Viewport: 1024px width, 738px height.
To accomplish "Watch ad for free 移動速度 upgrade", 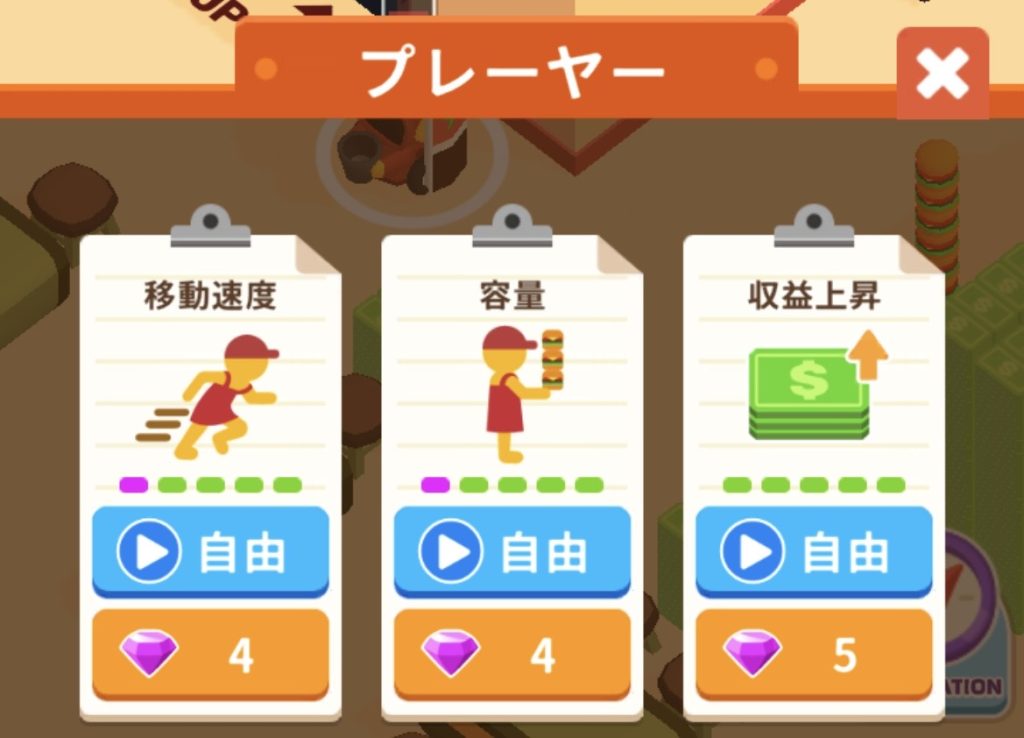I will pos(211,551).
